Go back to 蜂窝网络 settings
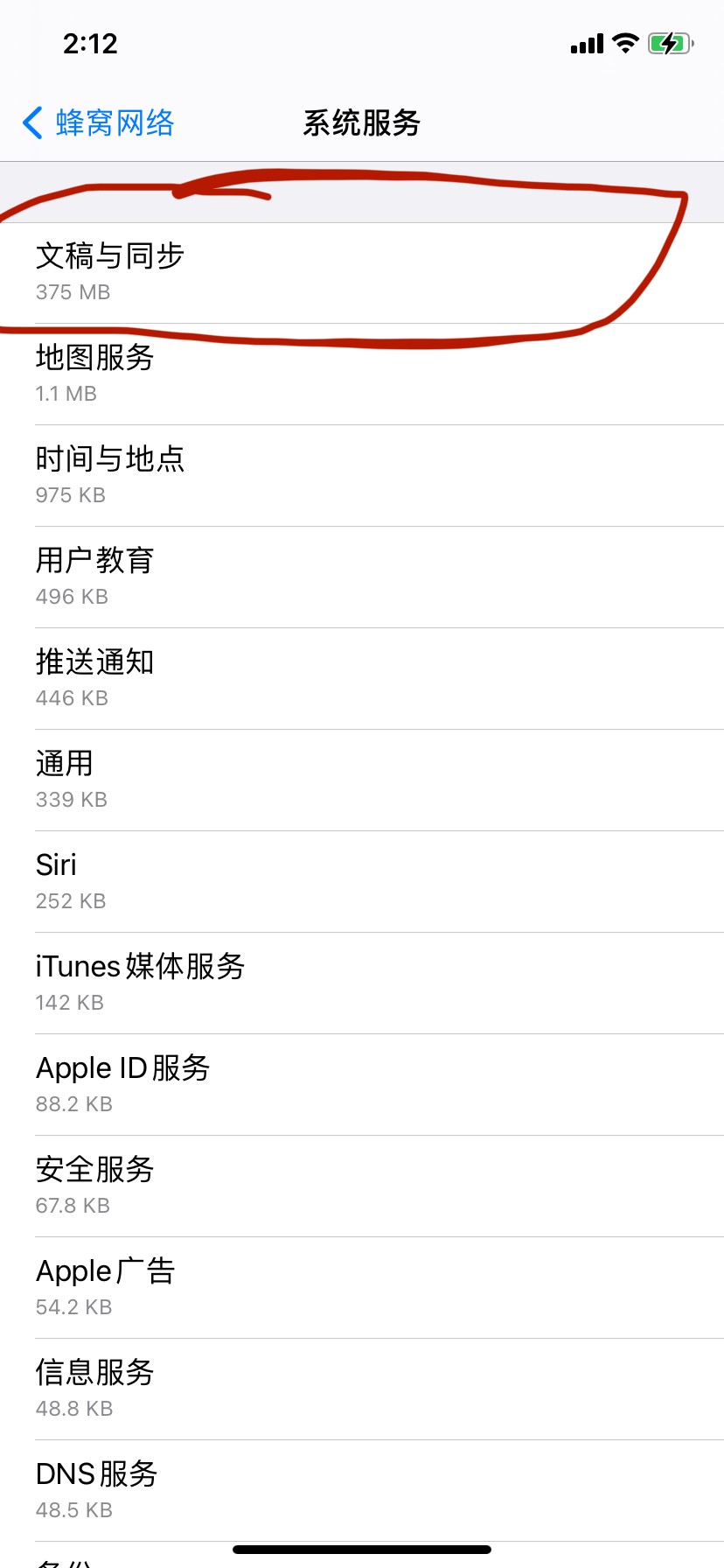 click(98, 122)
